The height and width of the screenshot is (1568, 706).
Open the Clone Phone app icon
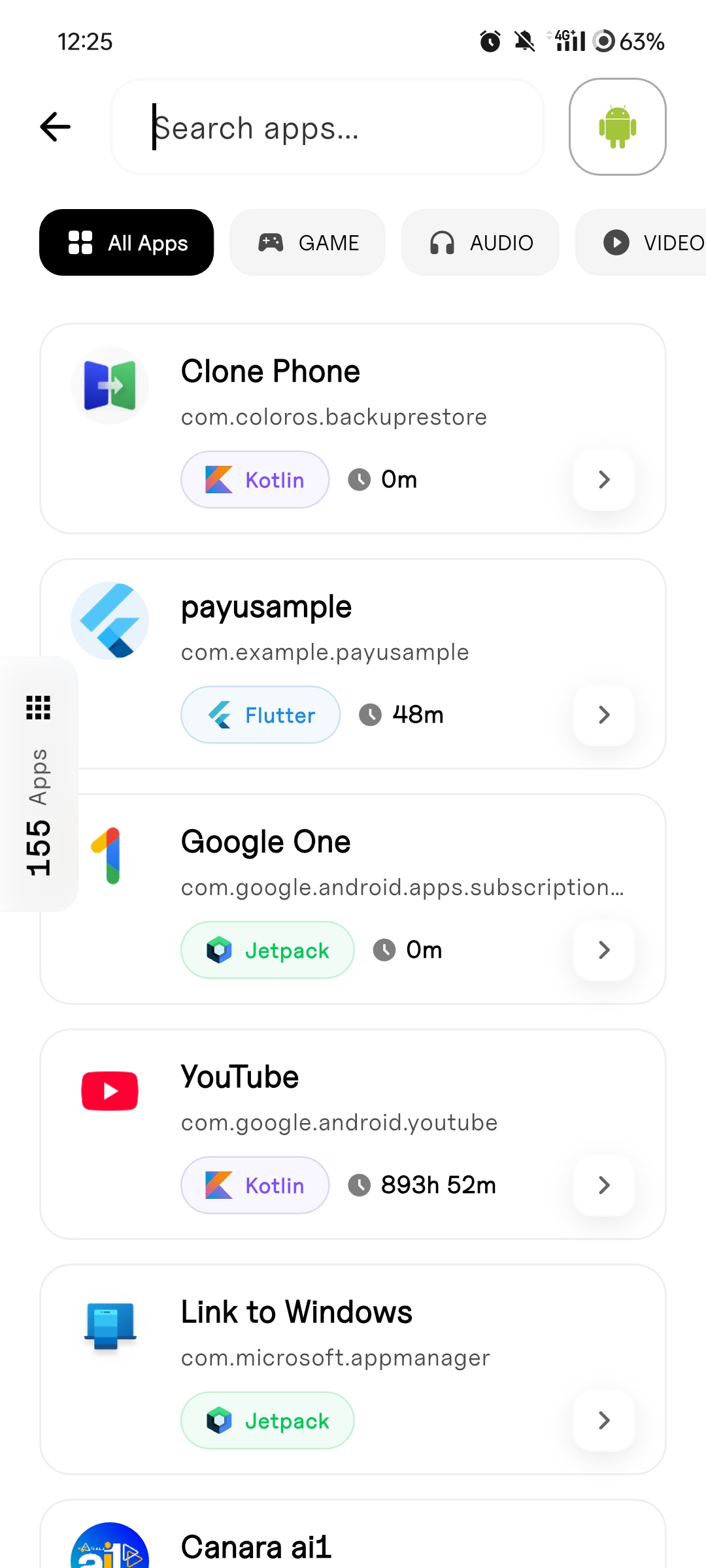pos(109,385)
